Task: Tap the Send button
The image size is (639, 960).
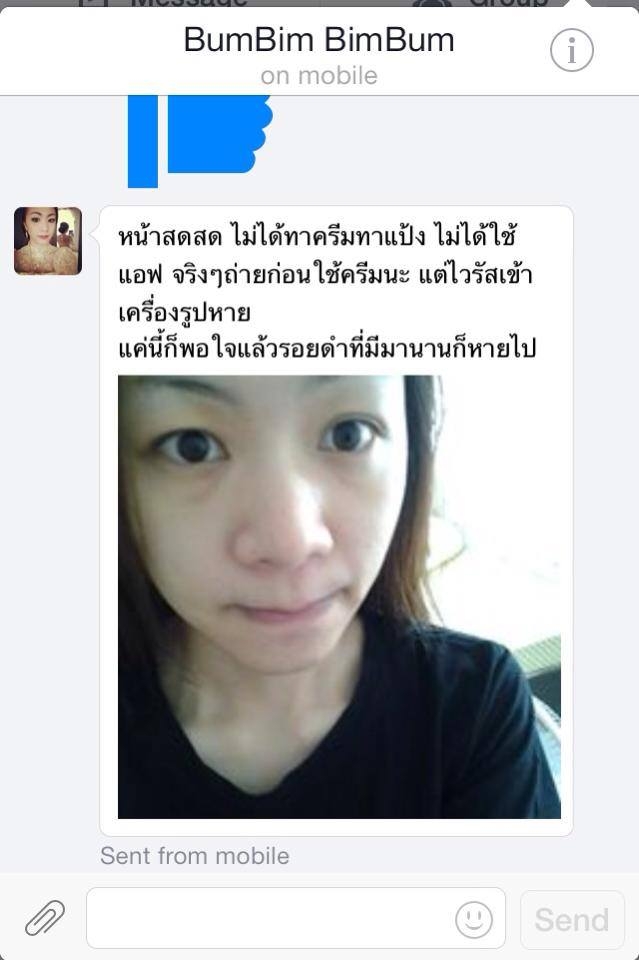Action: [572, 919]
